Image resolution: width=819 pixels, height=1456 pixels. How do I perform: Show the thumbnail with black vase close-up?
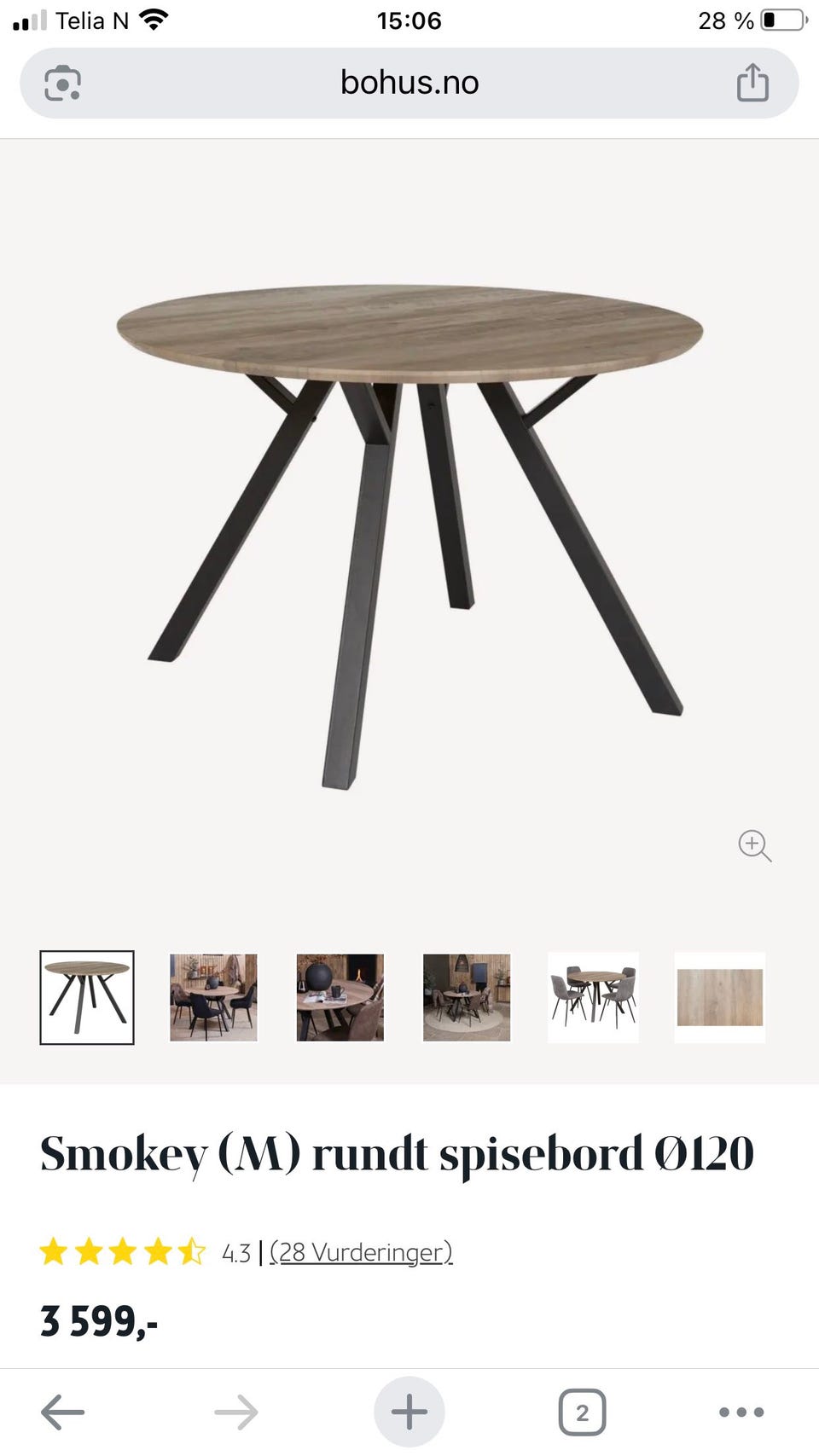340,997
